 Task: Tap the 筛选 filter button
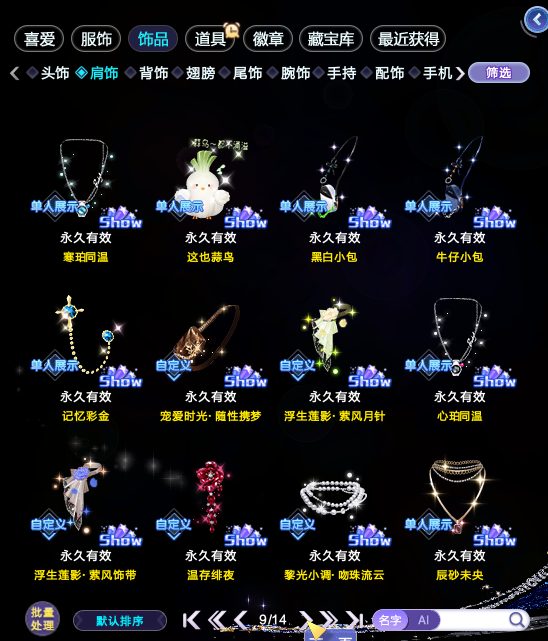coord(499,73)
